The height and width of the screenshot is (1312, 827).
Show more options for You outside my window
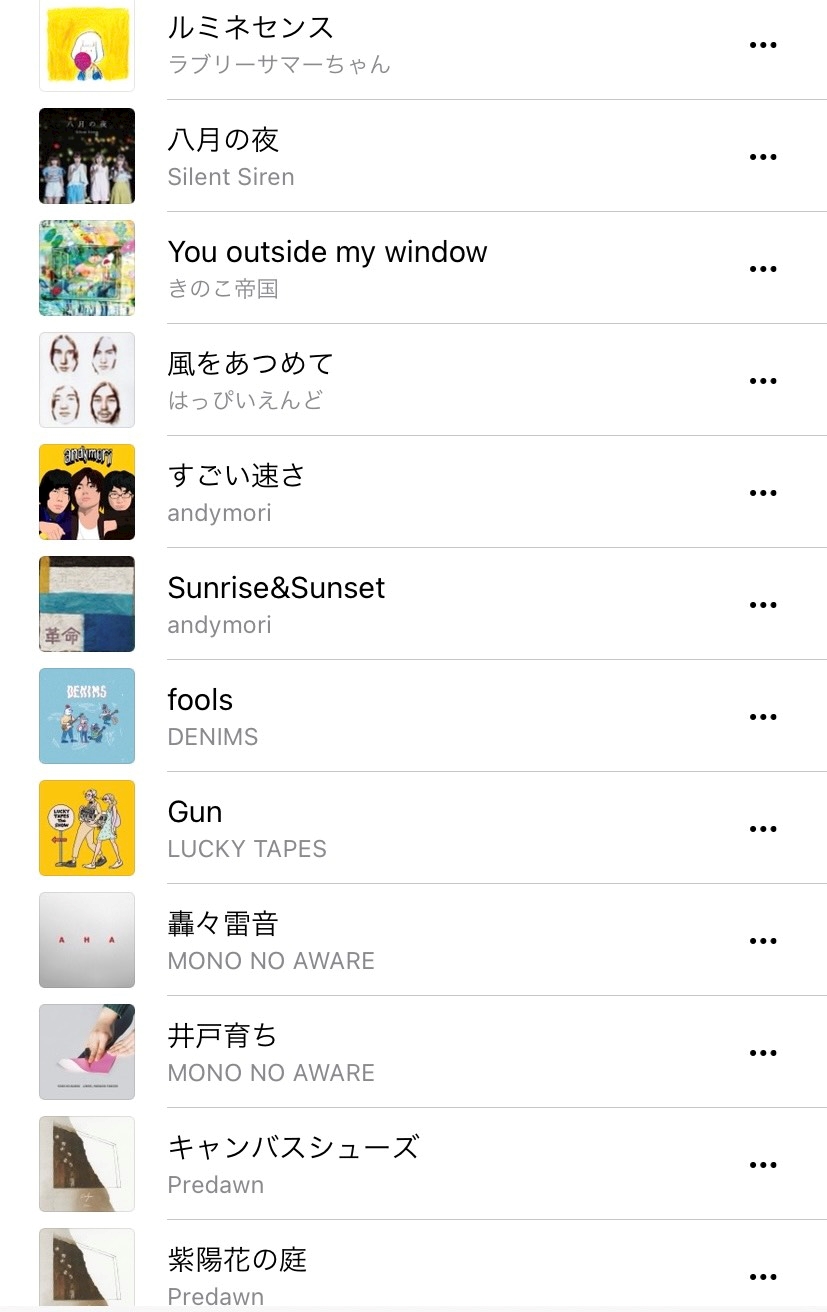763,269
